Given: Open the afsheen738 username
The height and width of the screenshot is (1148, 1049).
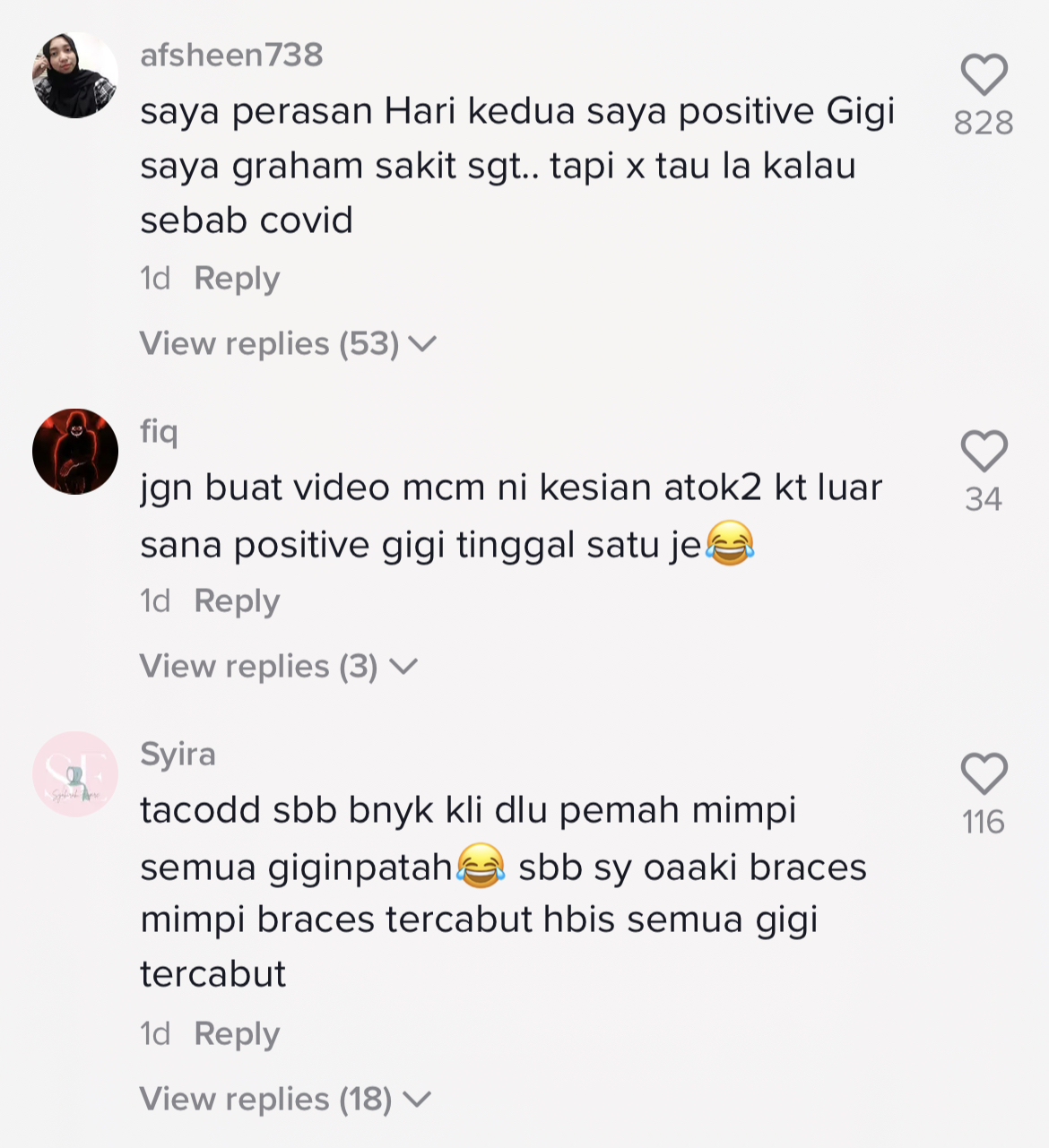Looking at the screenshot, I should [231, 56].
